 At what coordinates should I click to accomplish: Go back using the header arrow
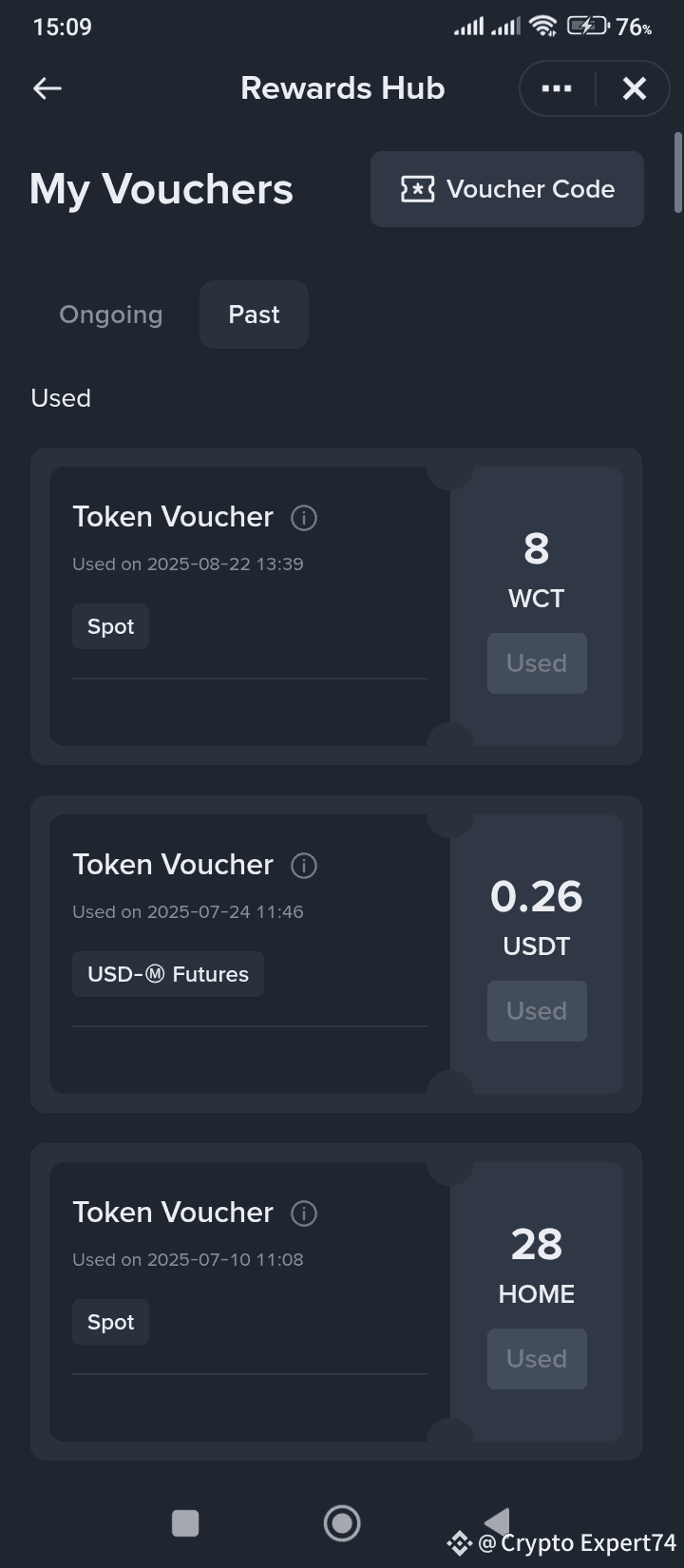point(47,88)
